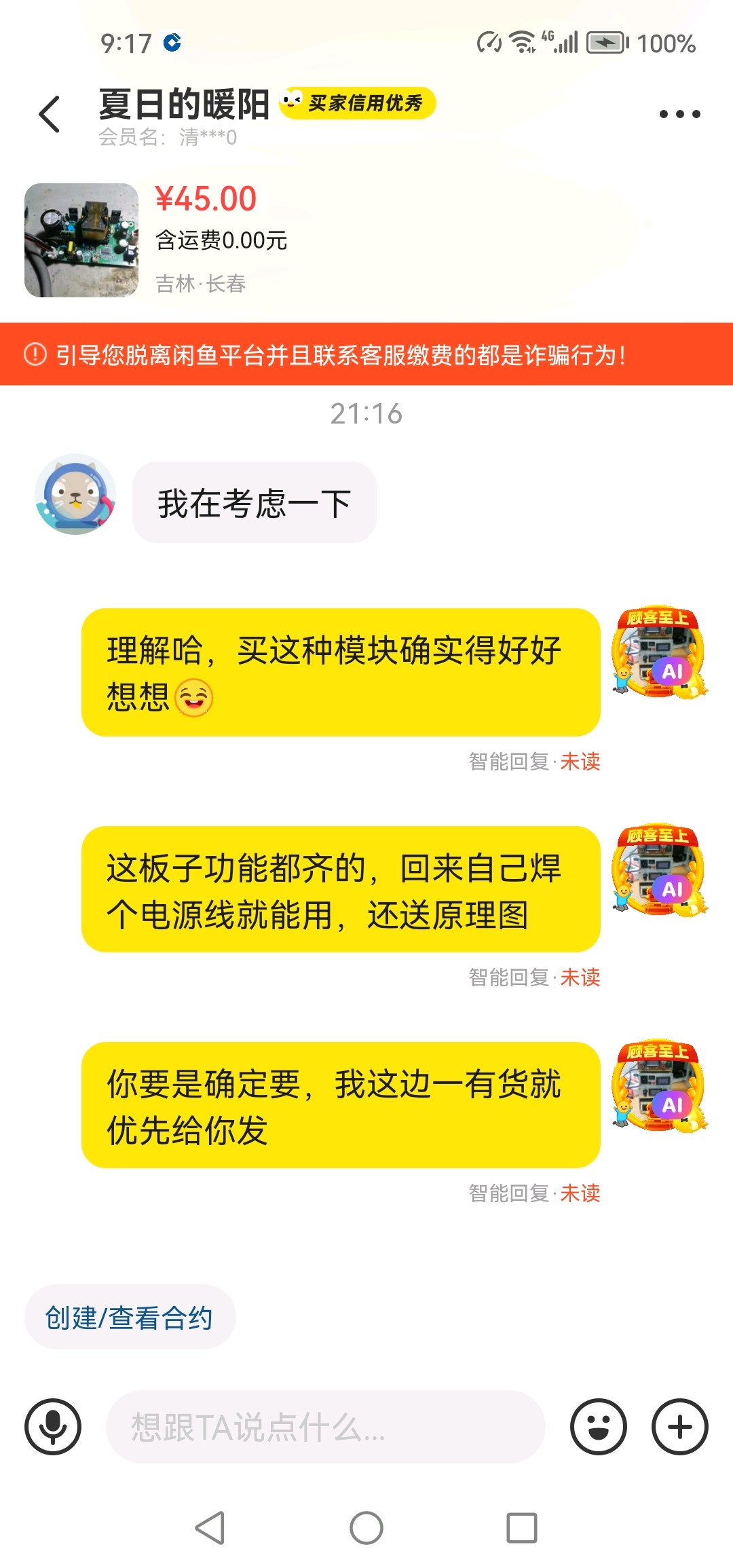The image size is (733, 1568).
Task: Go back using the top-left arrow
Action: click(50, 114)
